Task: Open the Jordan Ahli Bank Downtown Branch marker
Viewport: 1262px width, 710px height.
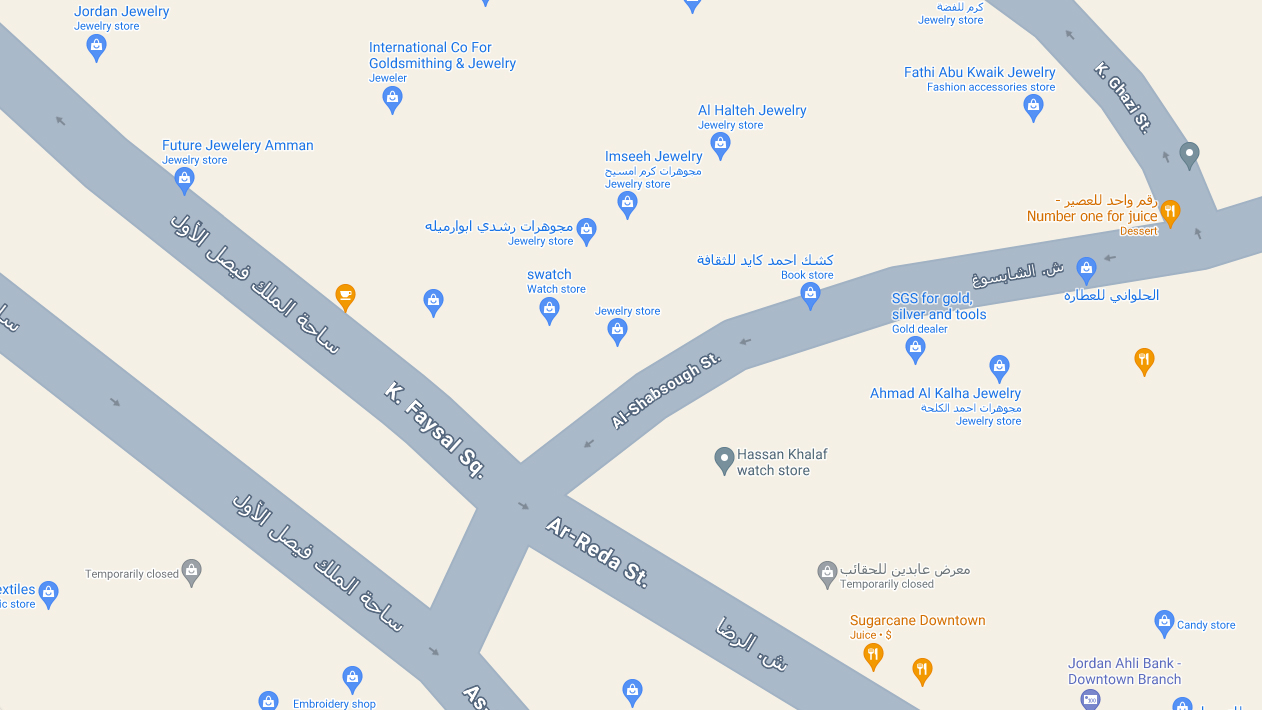Action: (x=1090, y=699)
